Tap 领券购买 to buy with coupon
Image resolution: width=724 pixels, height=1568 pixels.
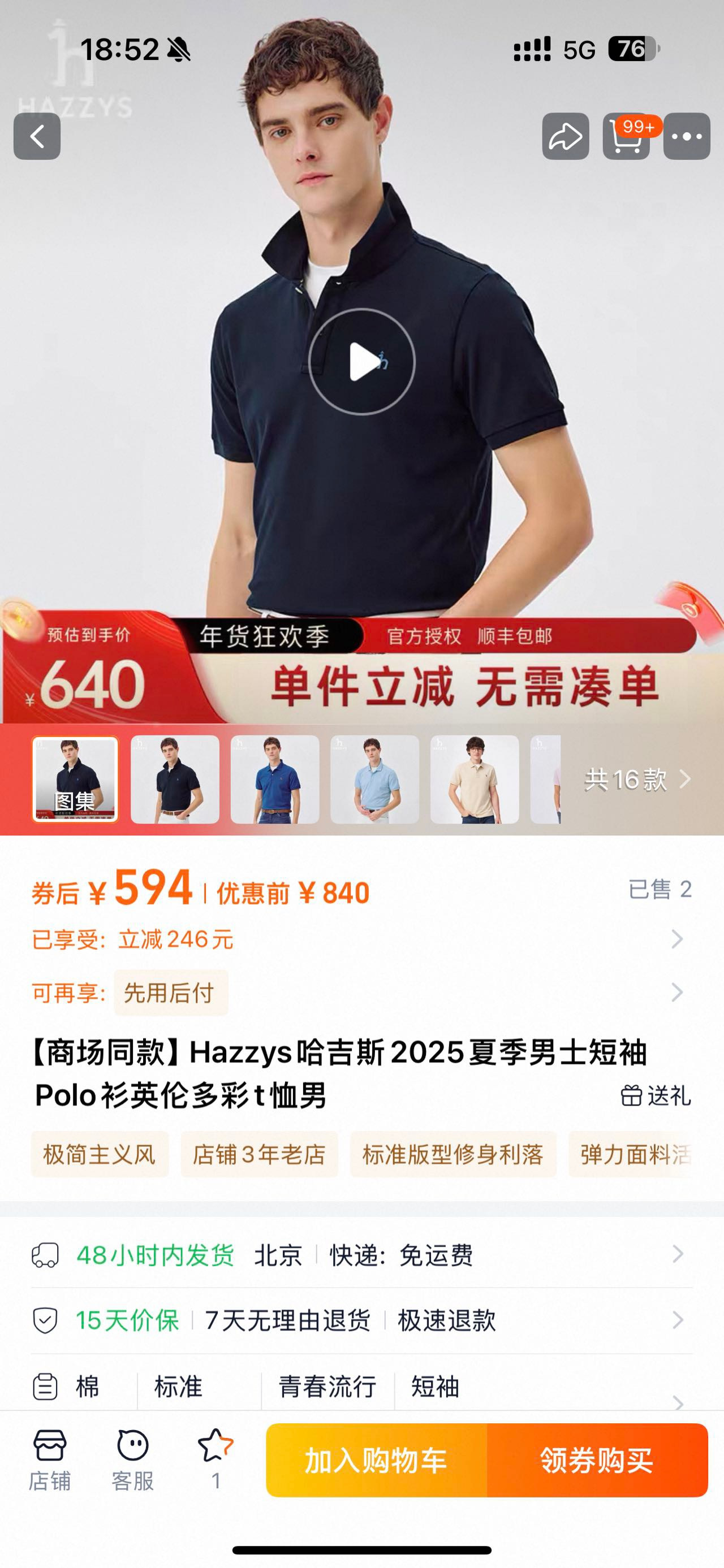pyautogui.click(x=597, y=1460)
